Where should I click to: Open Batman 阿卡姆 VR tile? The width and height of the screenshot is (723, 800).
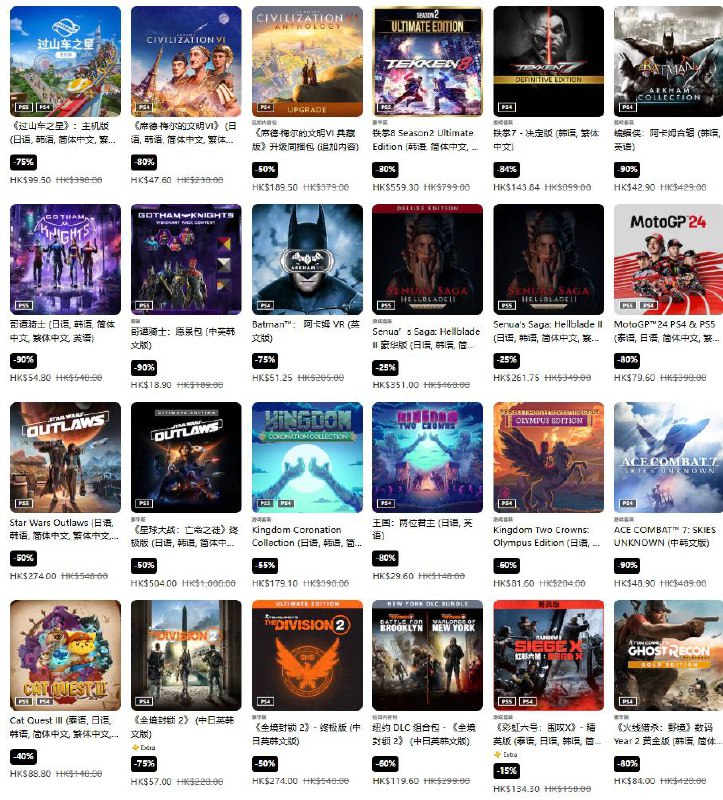(307, 259)
